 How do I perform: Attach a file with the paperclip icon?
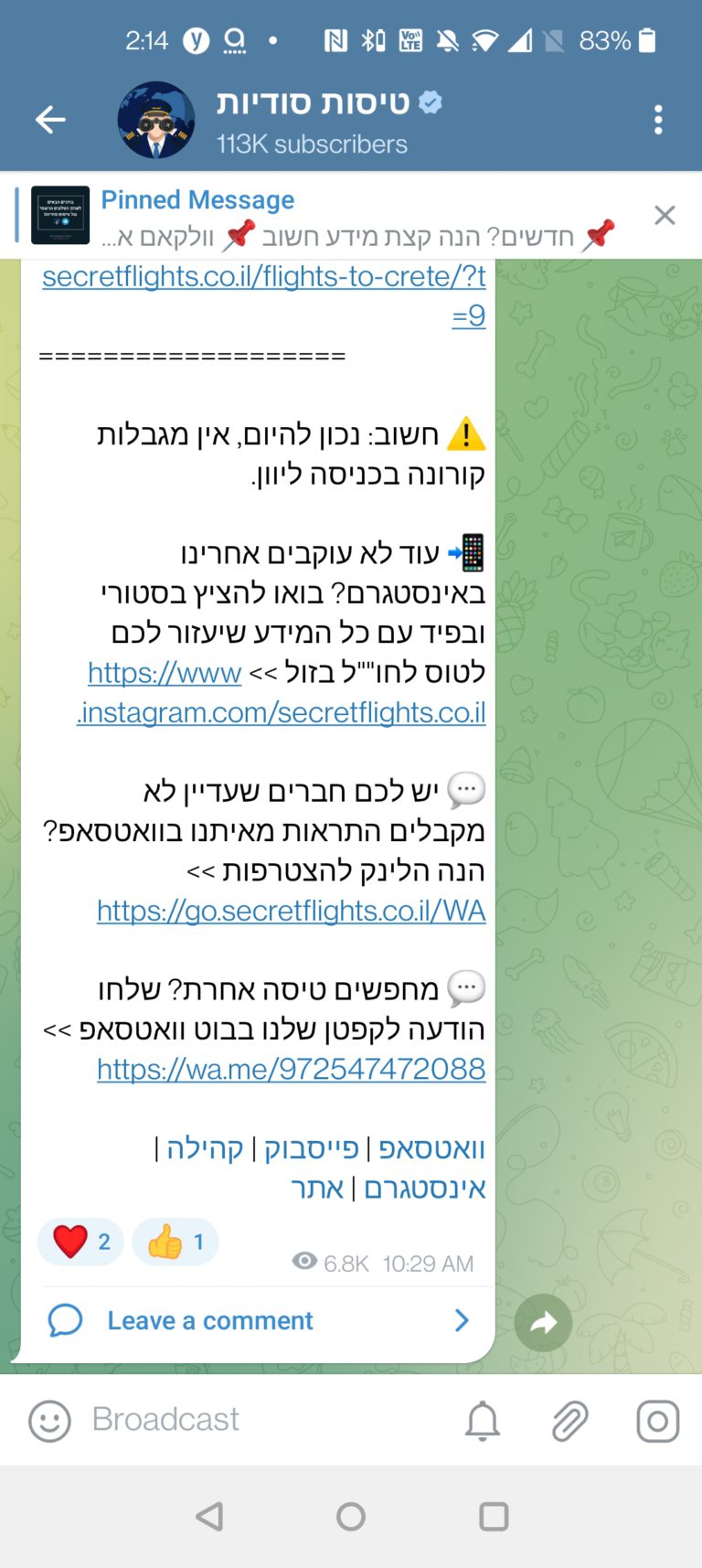pos(569,1421)
